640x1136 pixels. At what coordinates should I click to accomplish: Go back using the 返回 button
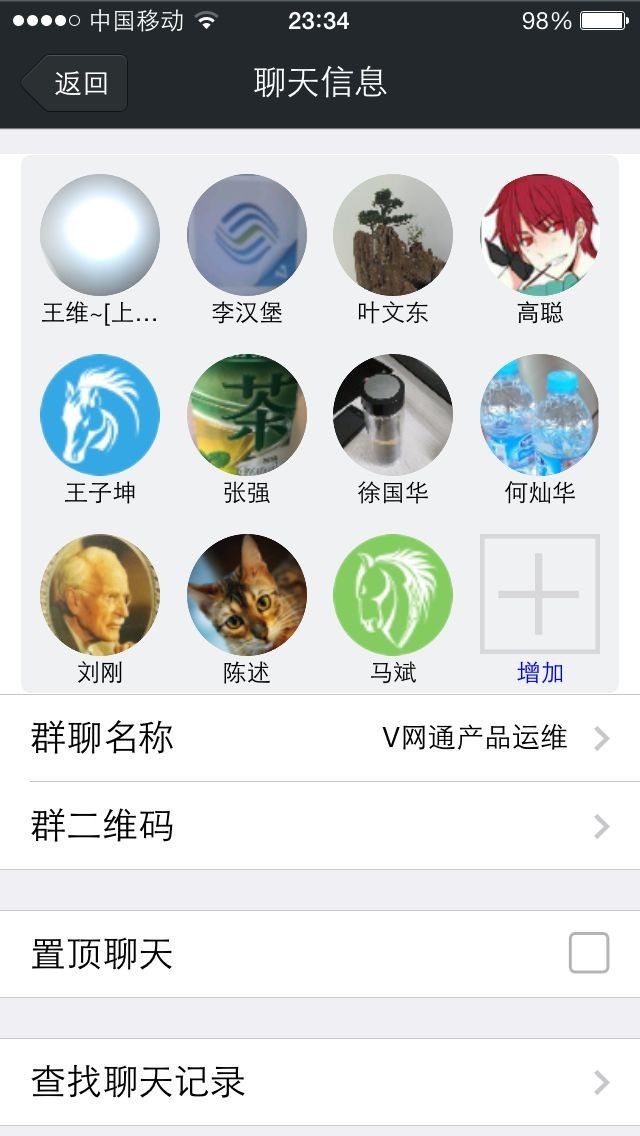(76, 82)
